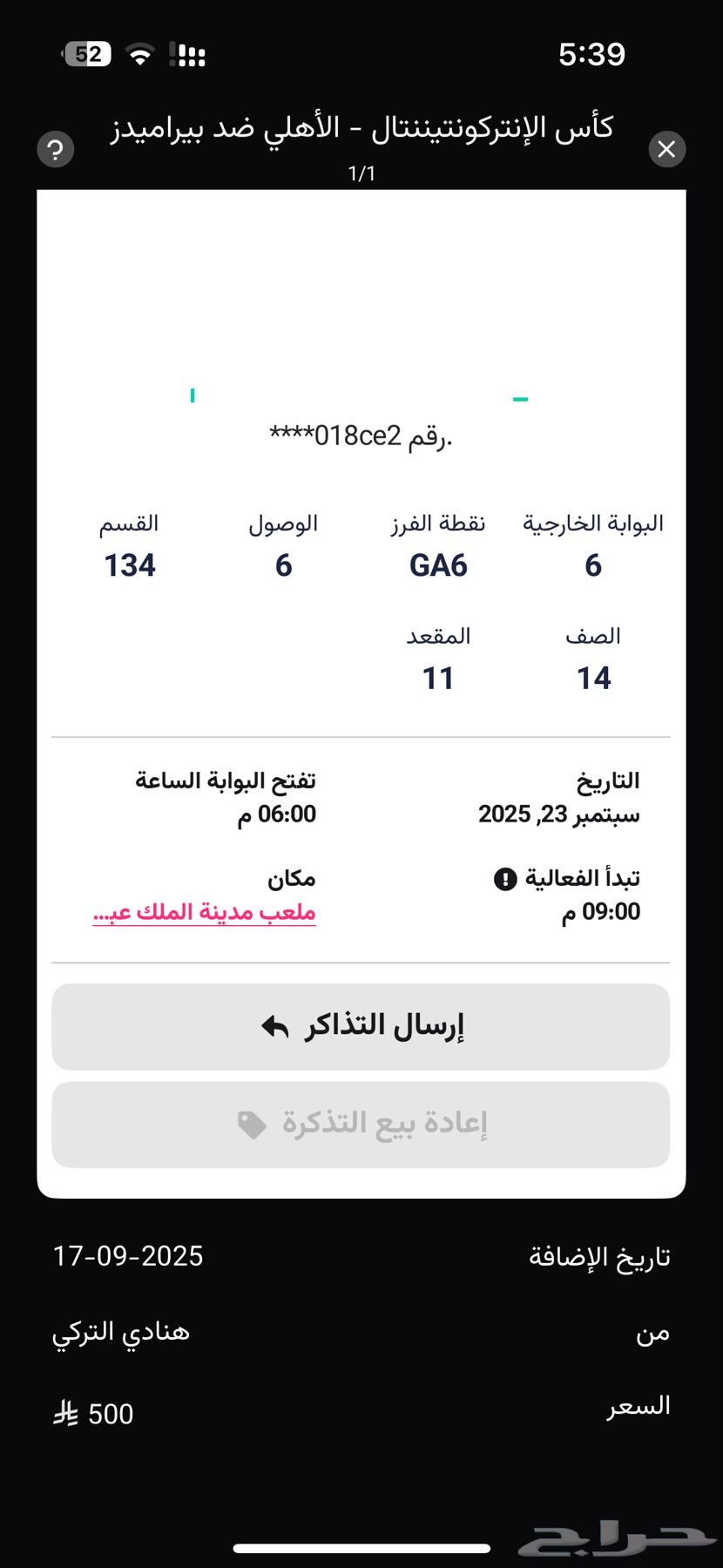Click the battery indicator showing 52
This screenshot has width=723, height=1568.
click(84, 54)
